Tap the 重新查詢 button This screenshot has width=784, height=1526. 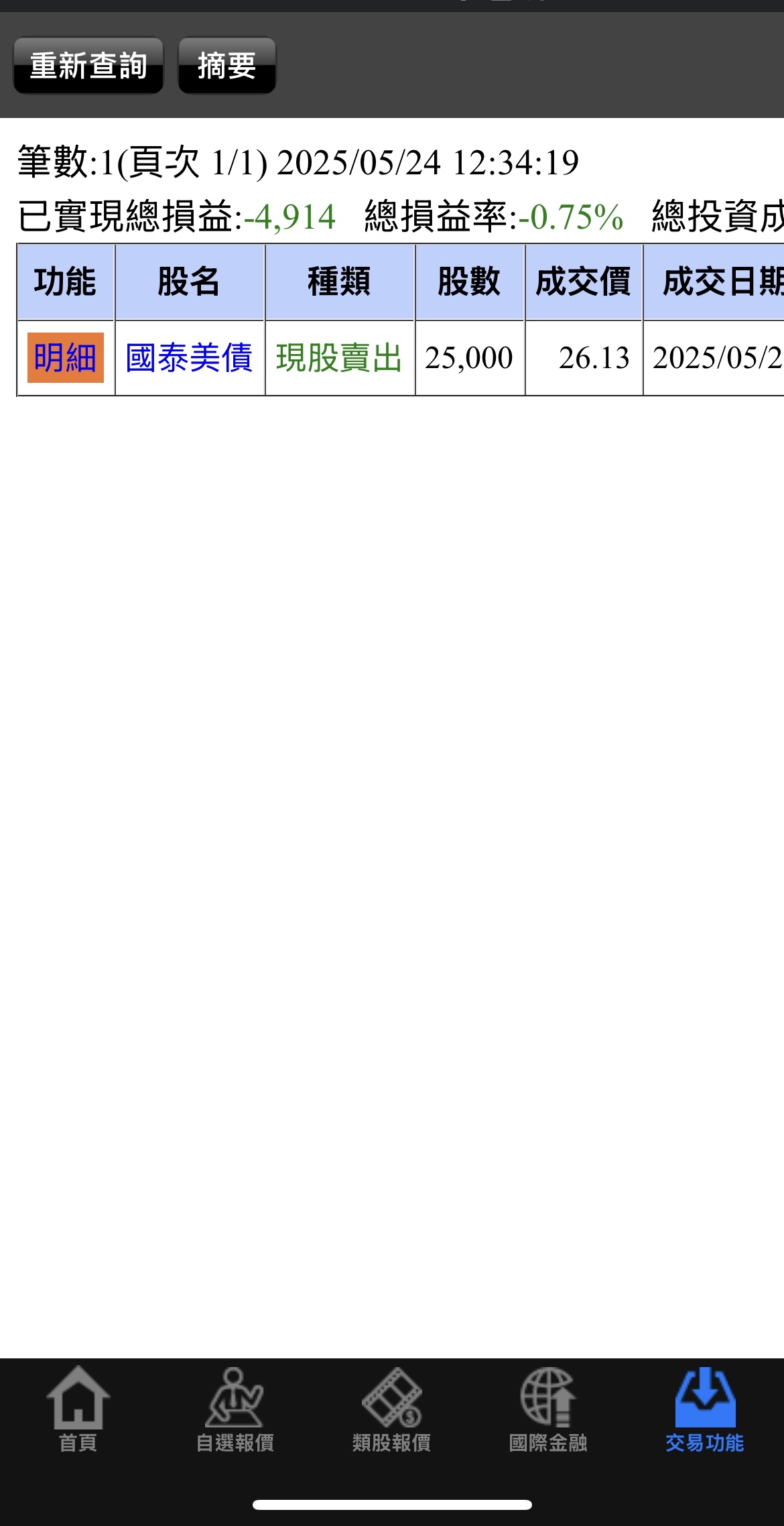click(x=88, y=66)
